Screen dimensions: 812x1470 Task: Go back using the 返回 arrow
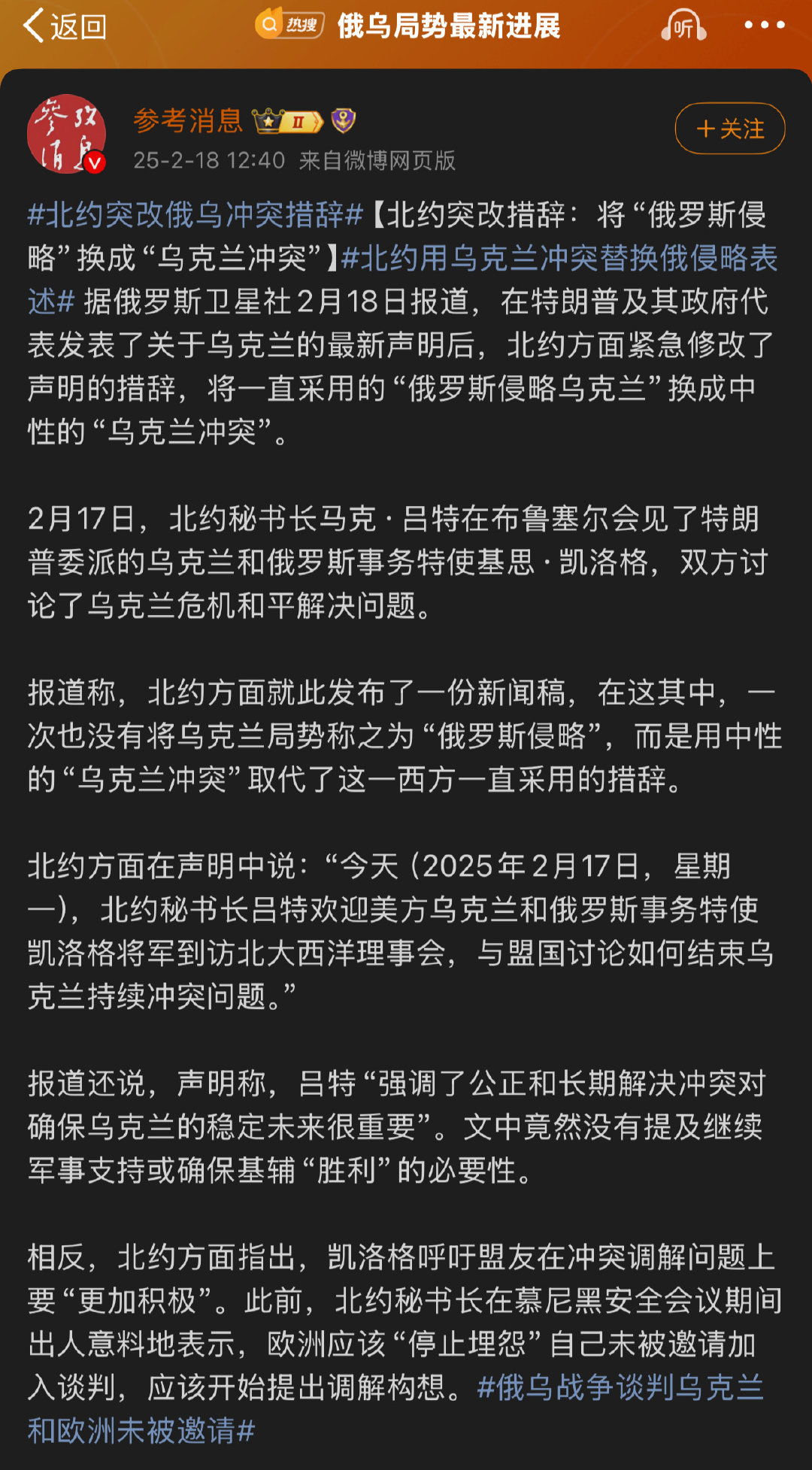64,27
